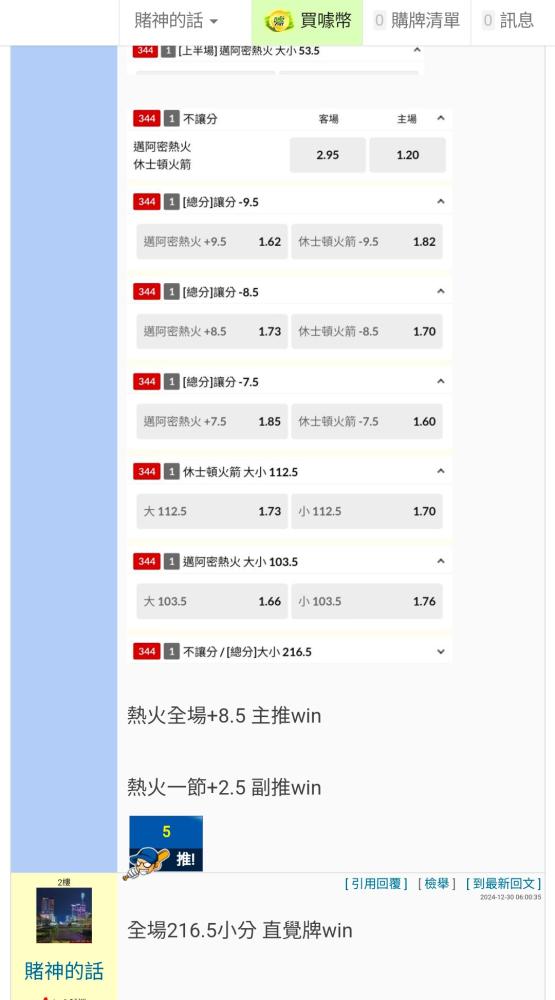Jump to 到最新回文
The width and height of the screenshot is (555, 1000).
[x=504, y=883]
